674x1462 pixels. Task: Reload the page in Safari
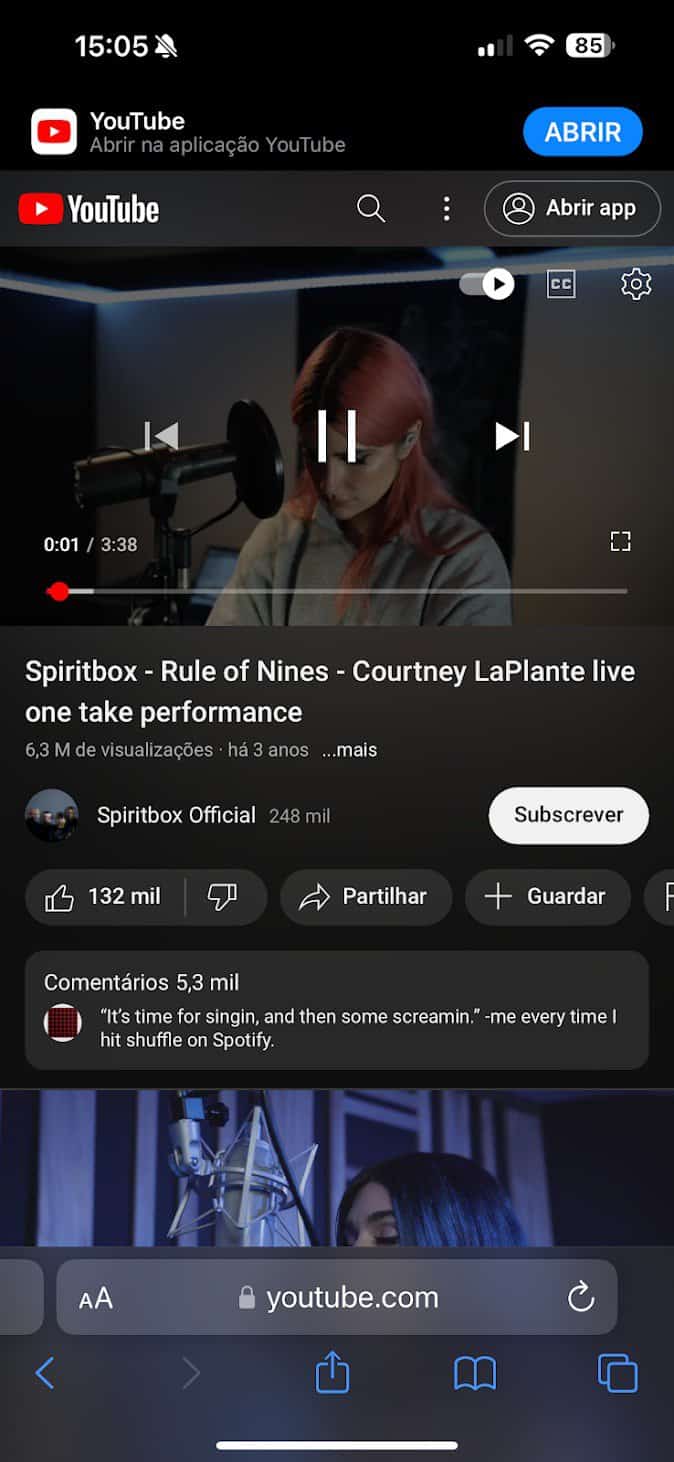[x=581, y=1298]
